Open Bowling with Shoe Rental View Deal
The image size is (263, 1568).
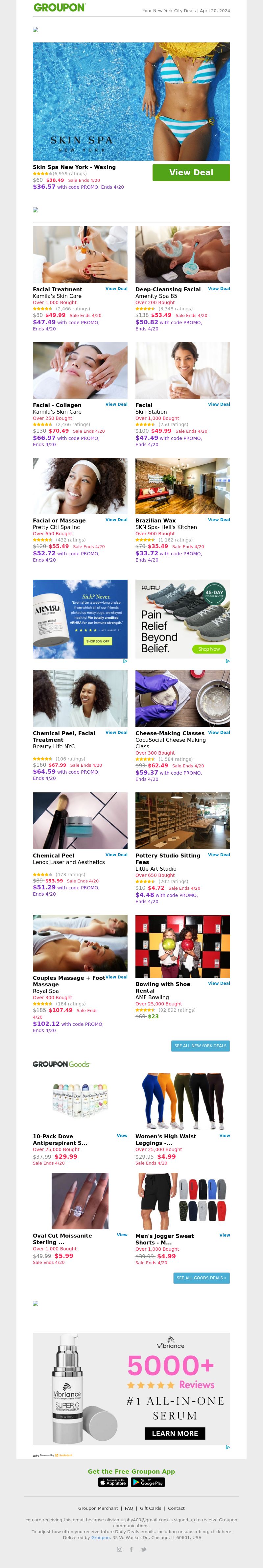pyautogui.click(x=219, y=983)
